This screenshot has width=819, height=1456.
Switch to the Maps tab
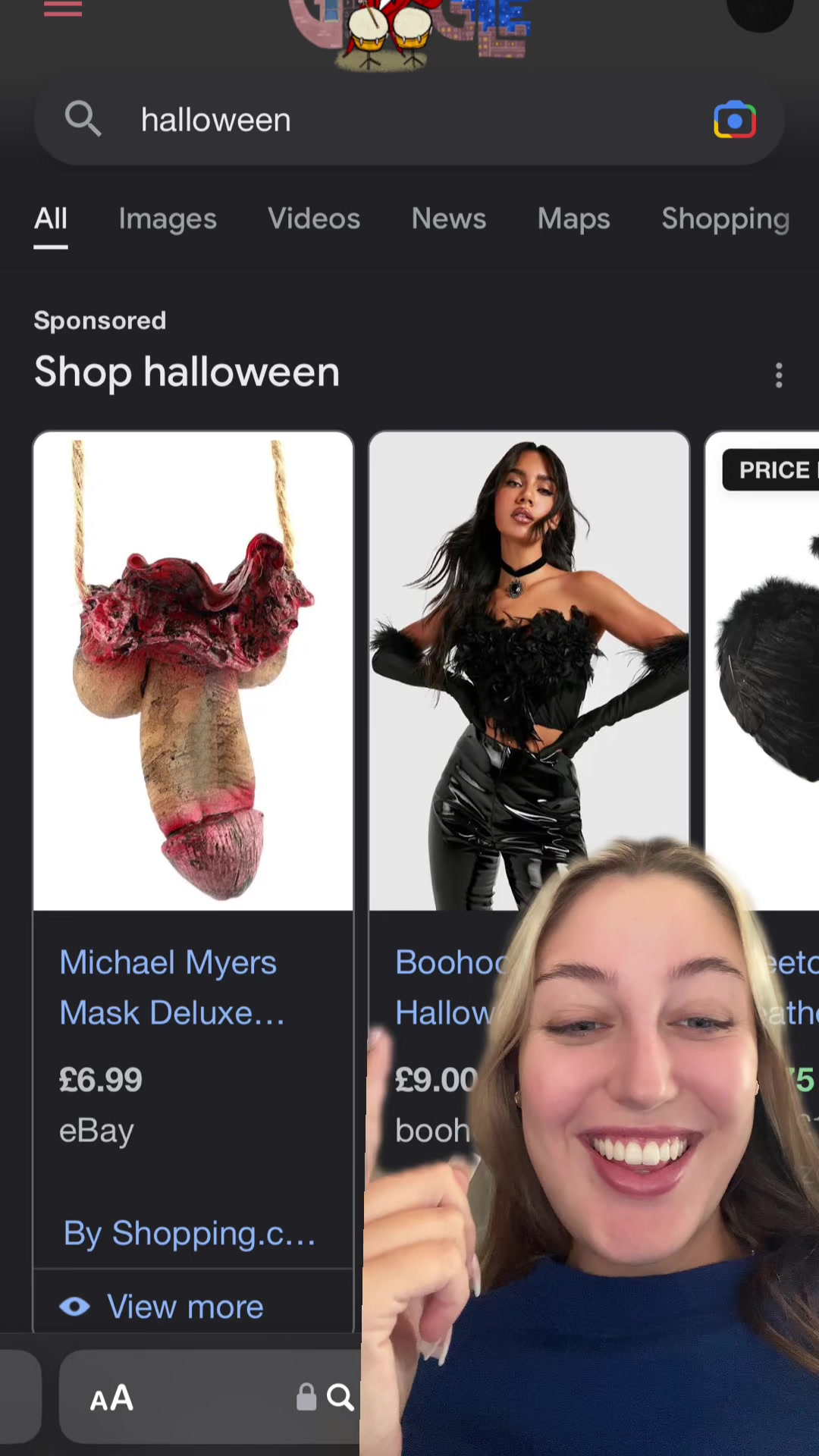(x=573, y=219)
